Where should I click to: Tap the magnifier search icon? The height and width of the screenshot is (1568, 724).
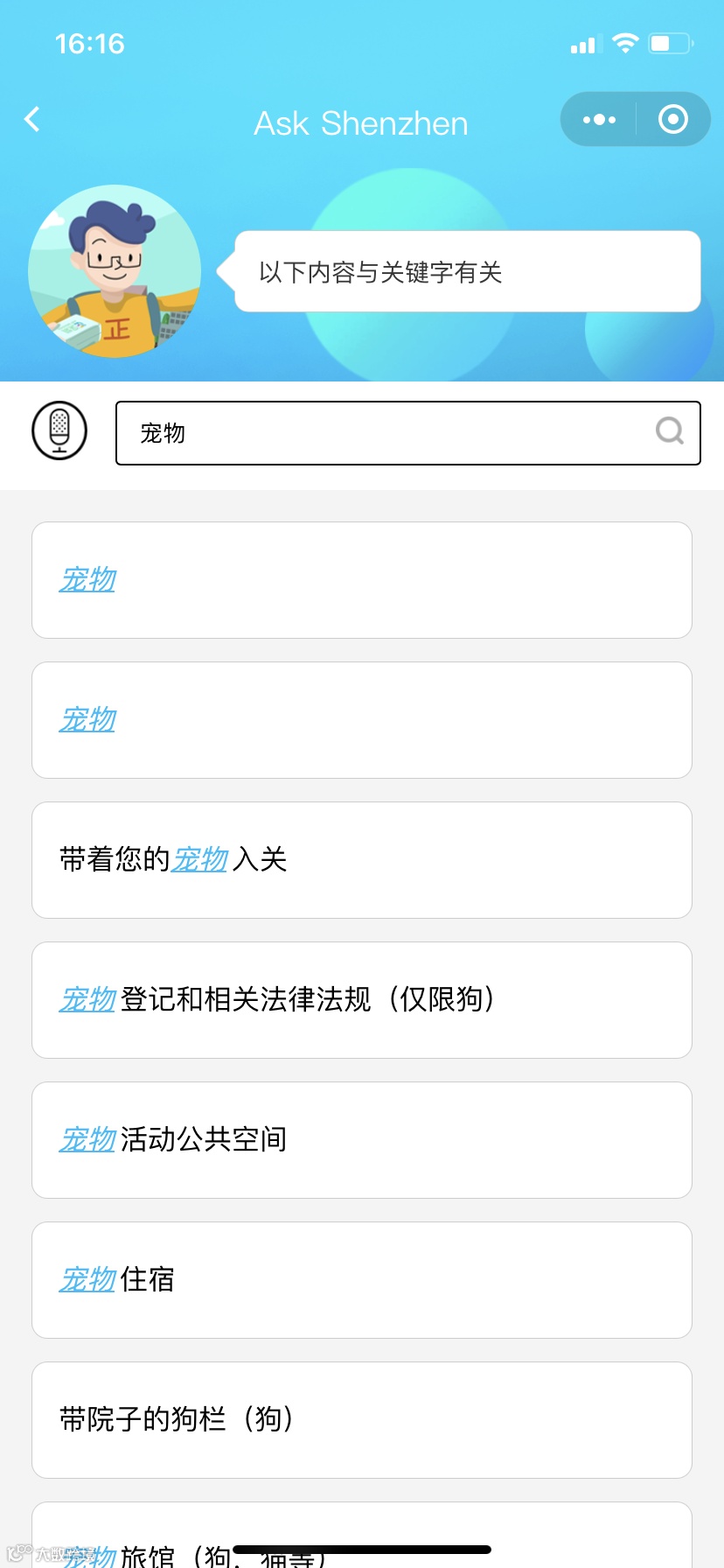[670, 430]
